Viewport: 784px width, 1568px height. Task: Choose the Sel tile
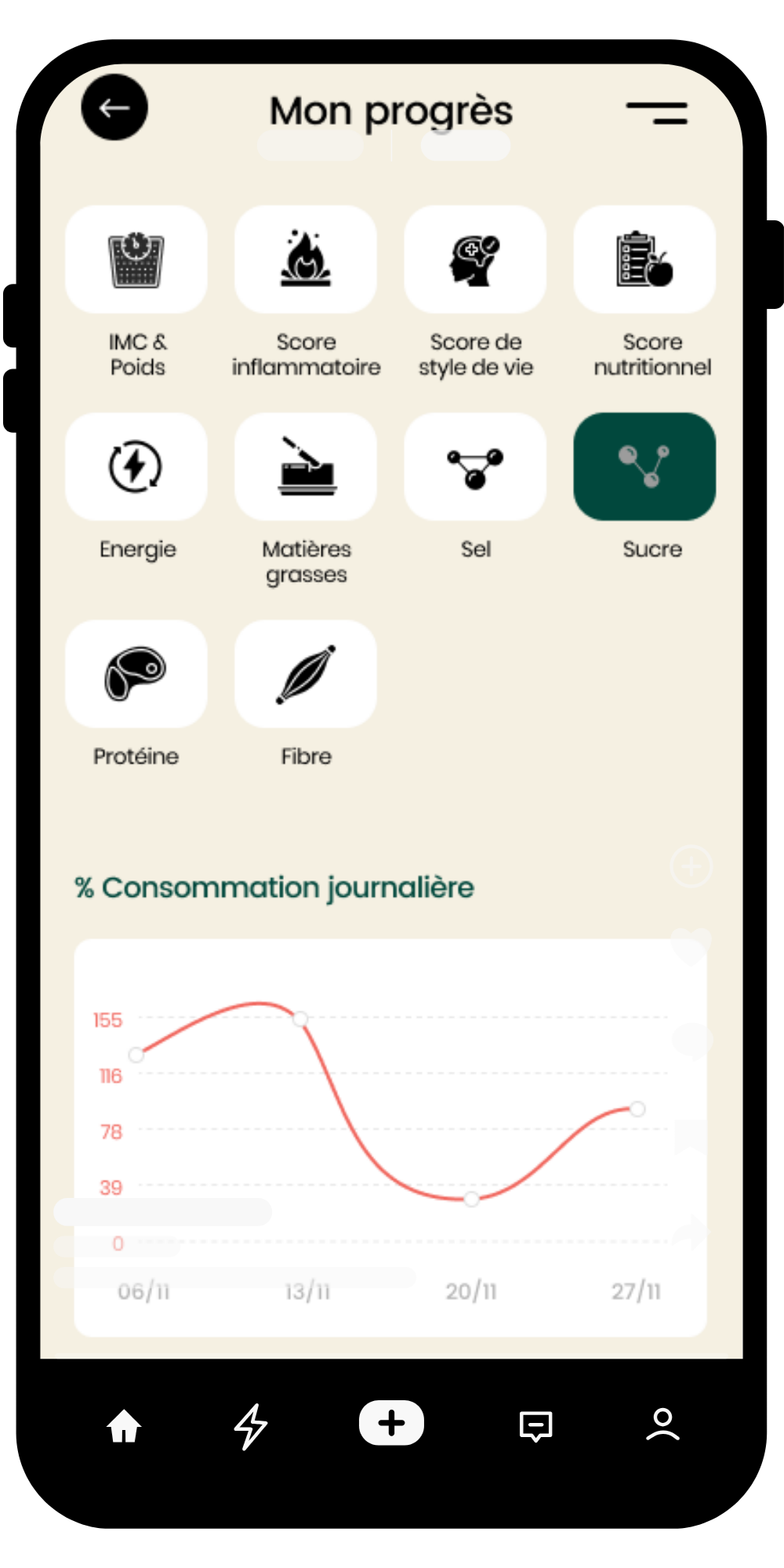point(475,467)
